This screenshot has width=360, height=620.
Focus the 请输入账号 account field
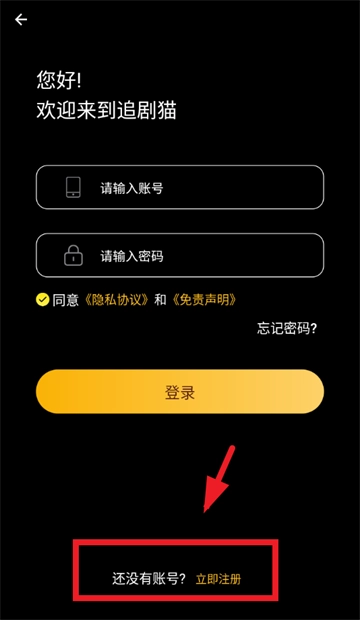[180, 187]
